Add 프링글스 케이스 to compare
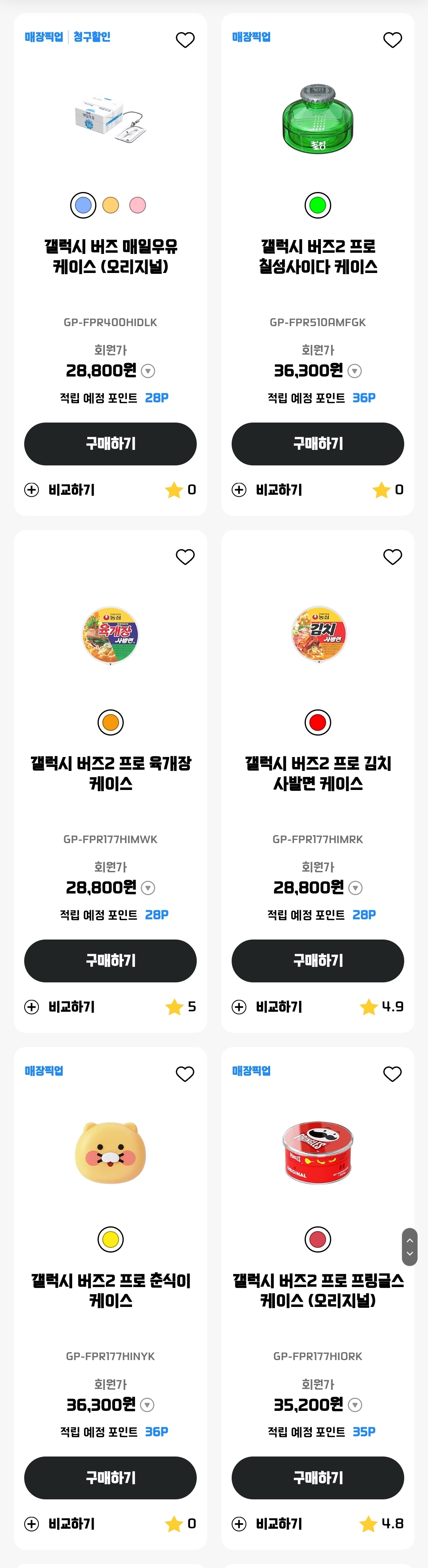Screen dimensions: 428x1568 [x=267, y=1524]
